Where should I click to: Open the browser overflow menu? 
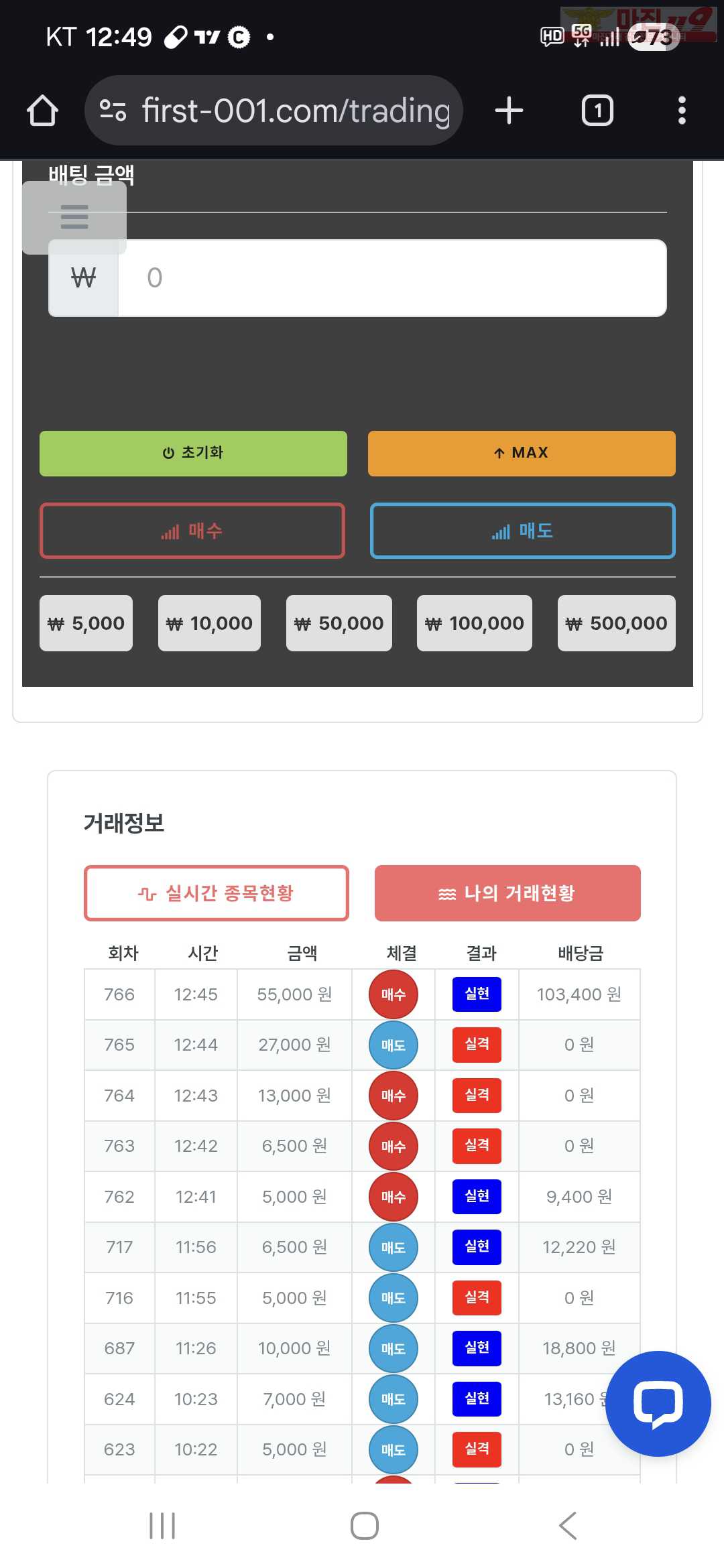[x=682, y=111]
